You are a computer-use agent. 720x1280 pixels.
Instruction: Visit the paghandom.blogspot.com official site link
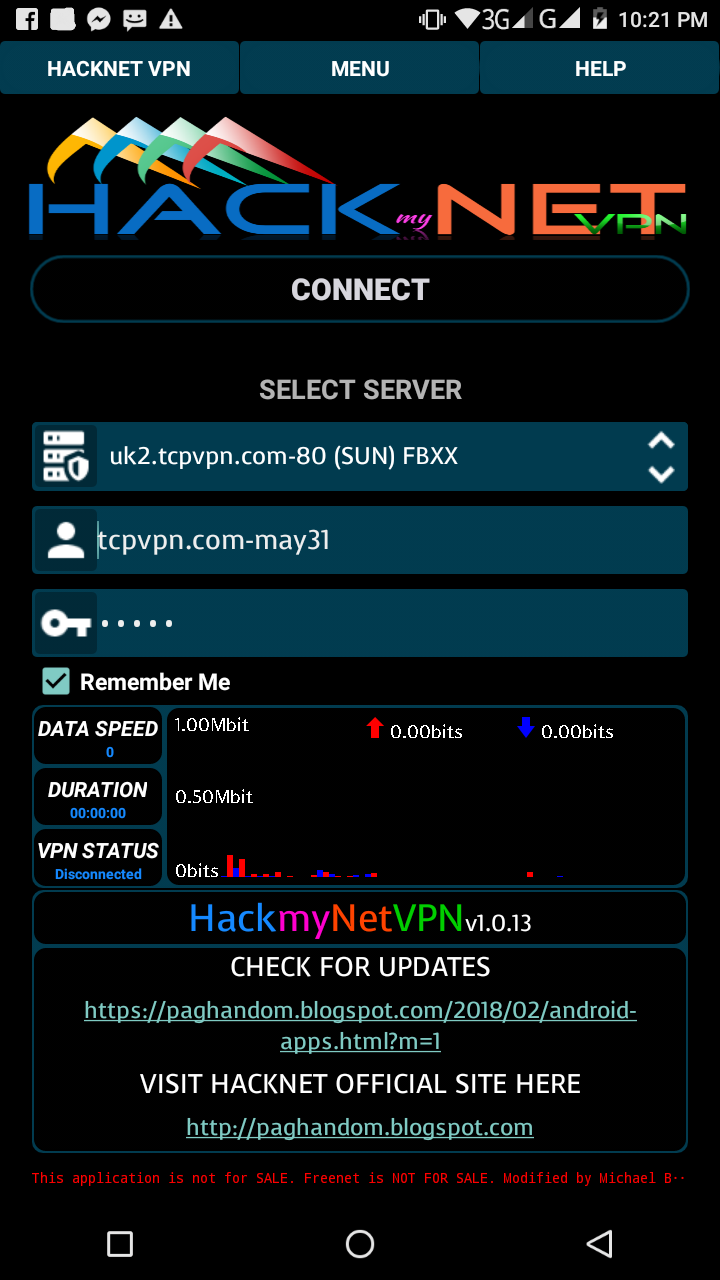[360, 1128]
